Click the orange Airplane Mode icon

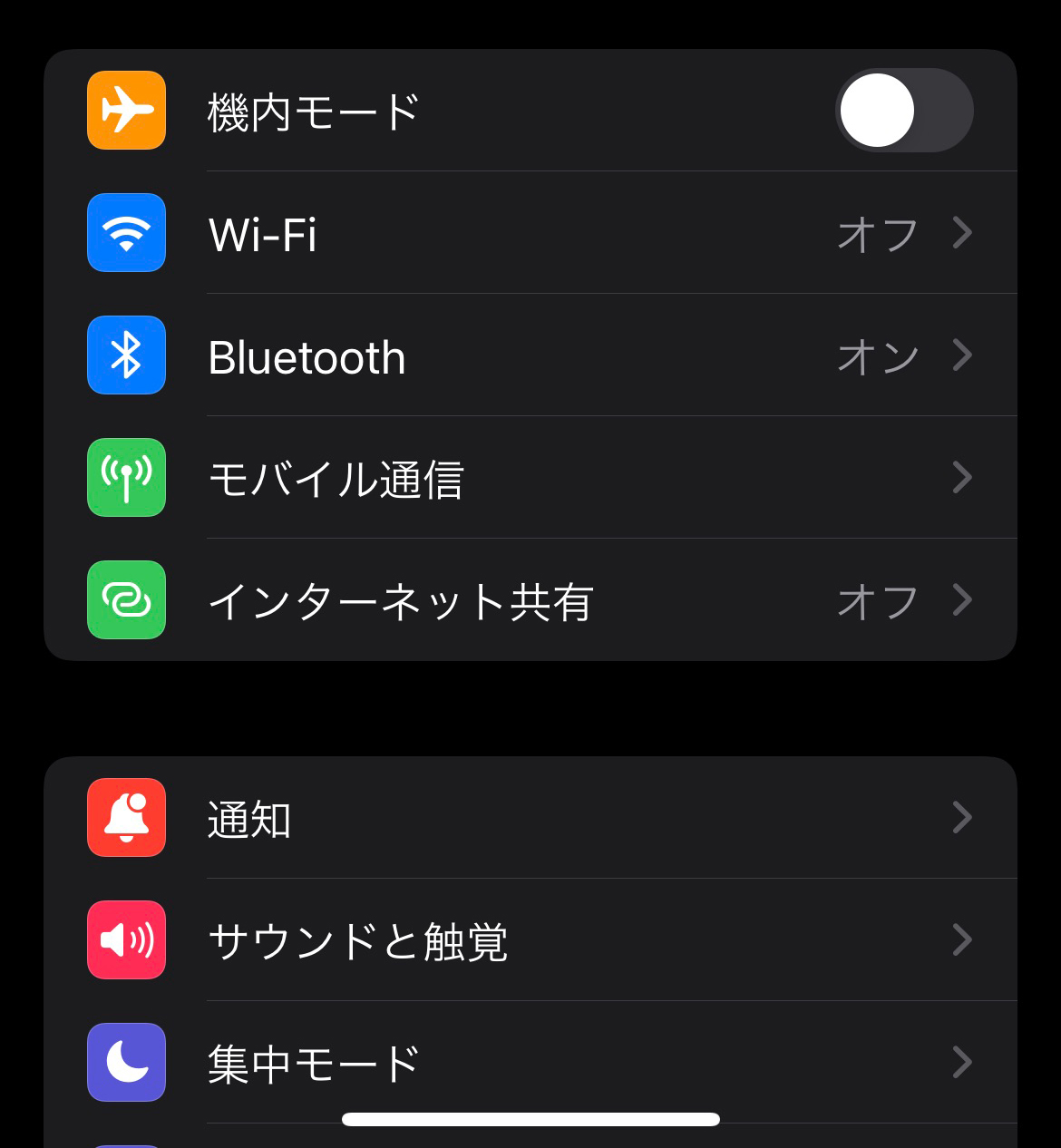click(x=126, y=110)
